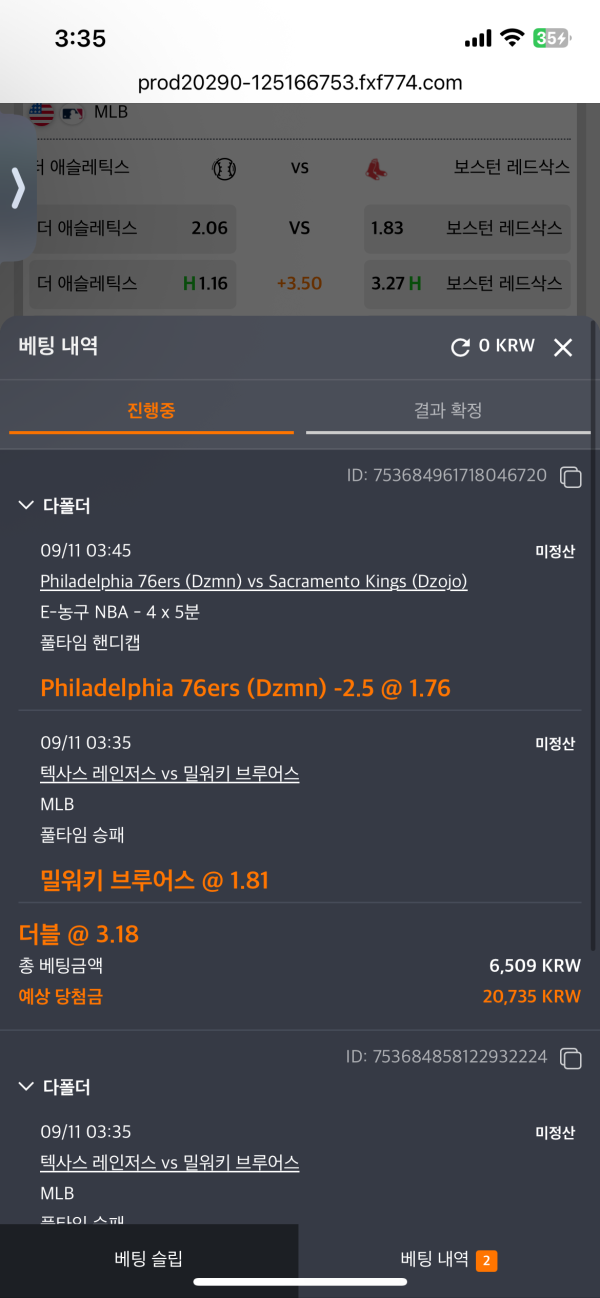The width and height of the screenshot is (600, 1298).
Task: Open the 베팅 내역 bottom tab
Action: (x=447, y=1259)
